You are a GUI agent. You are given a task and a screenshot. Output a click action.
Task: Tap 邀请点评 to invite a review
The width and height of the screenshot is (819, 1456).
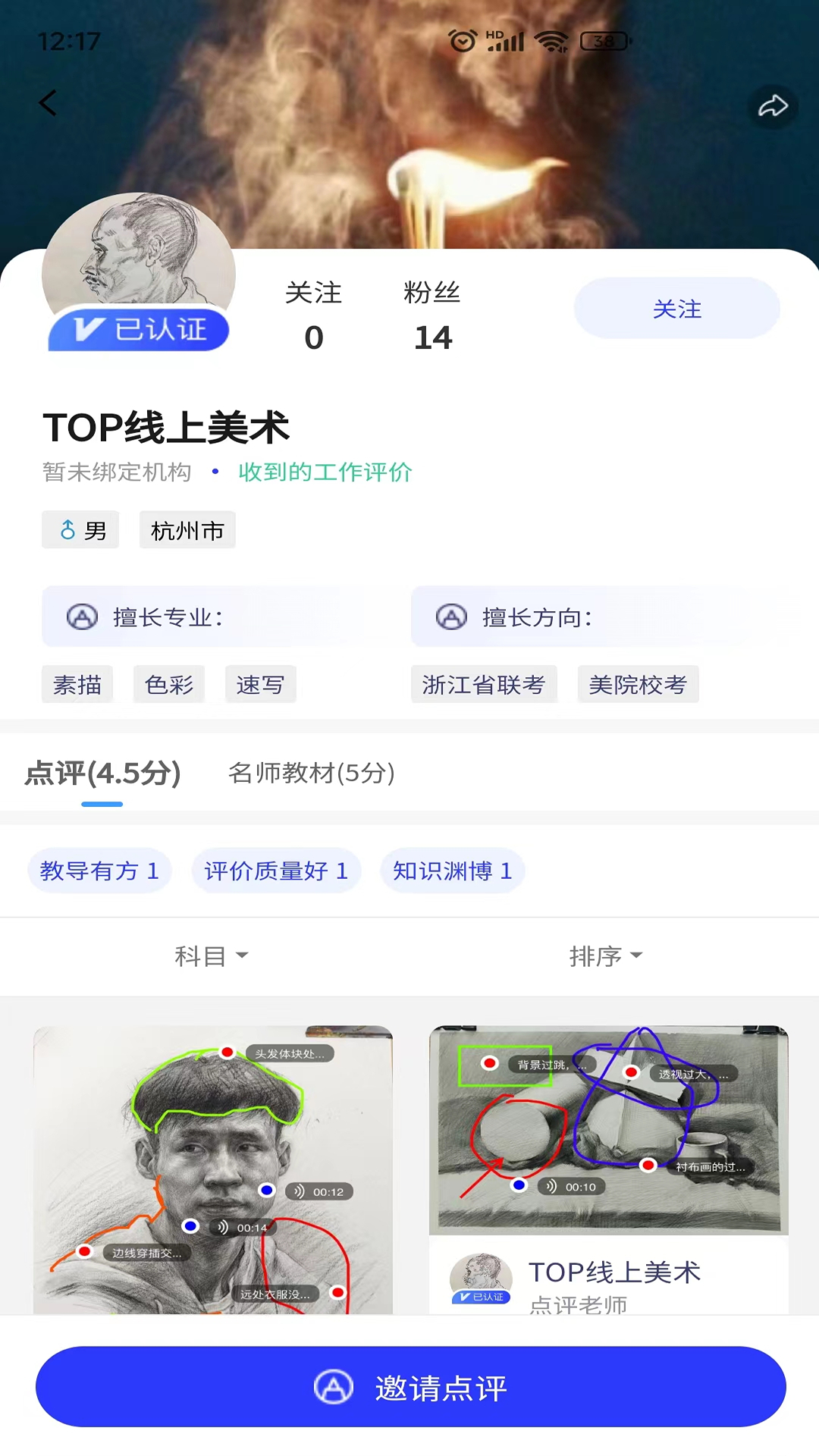click(x=410, y=1387)
